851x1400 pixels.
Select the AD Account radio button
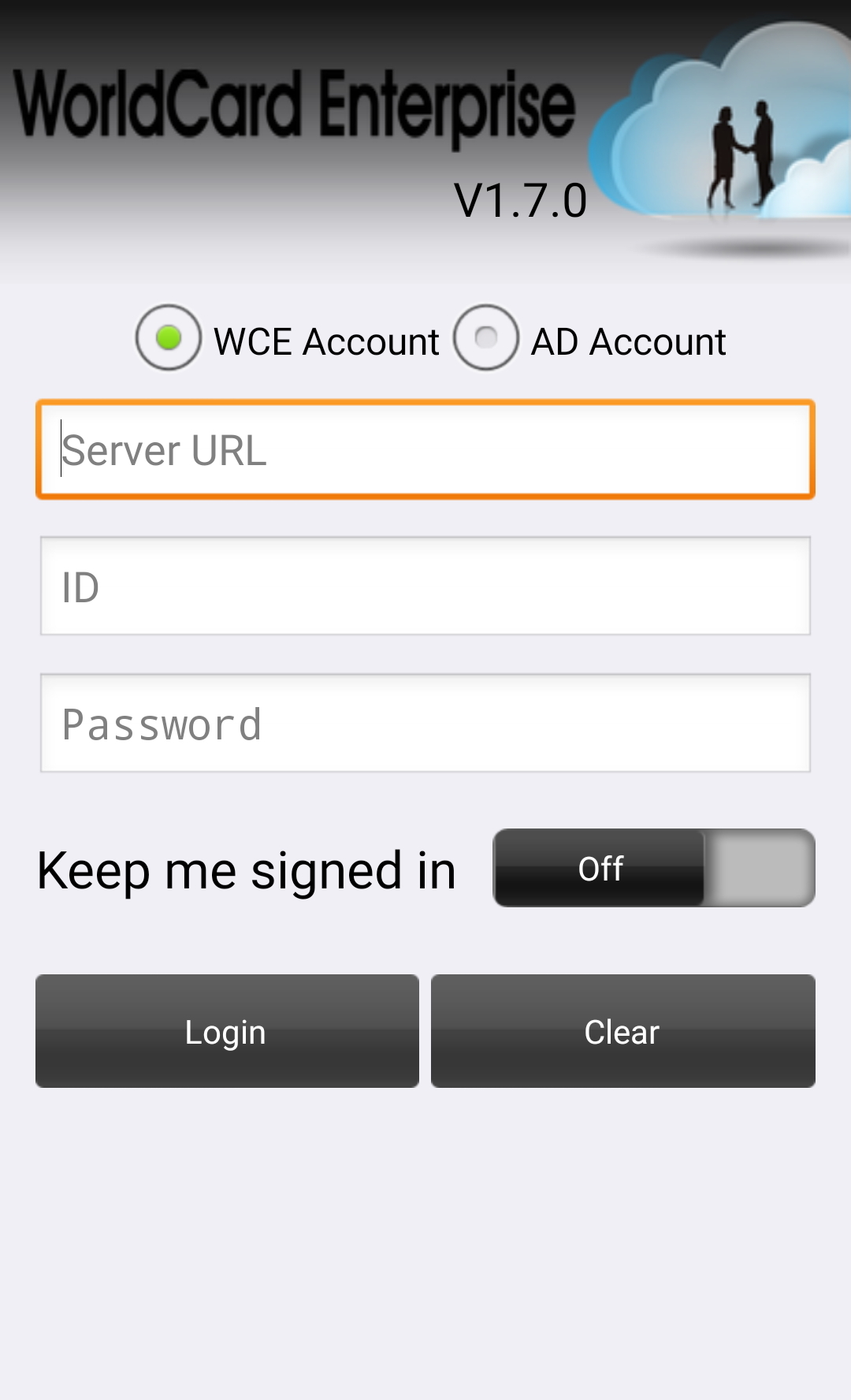pyautogui.click(x=486, y=338)
